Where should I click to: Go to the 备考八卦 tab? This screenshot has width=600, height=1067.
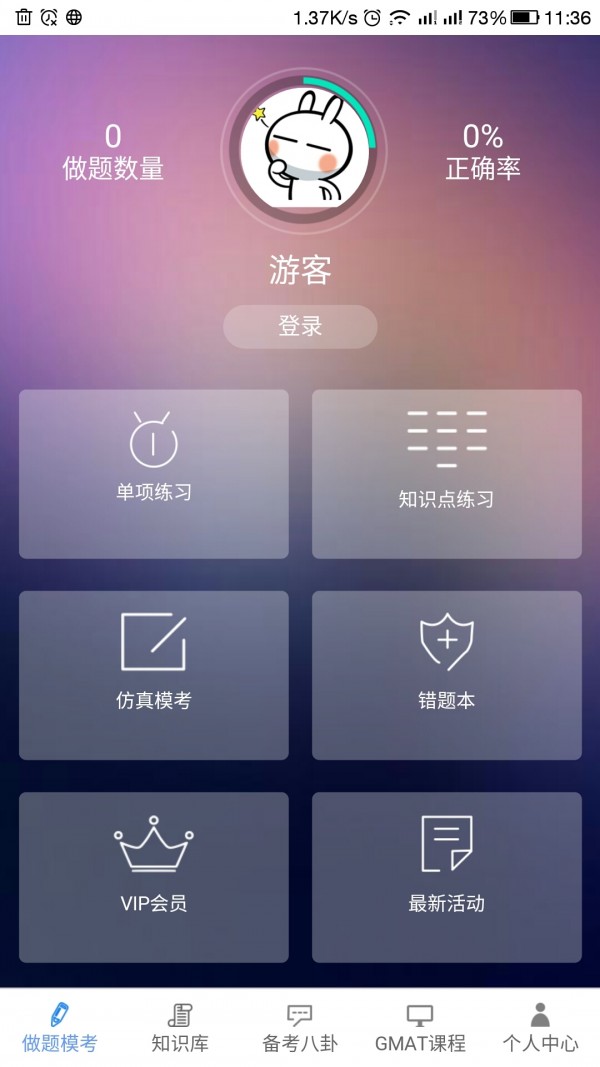click(300, 1028)
